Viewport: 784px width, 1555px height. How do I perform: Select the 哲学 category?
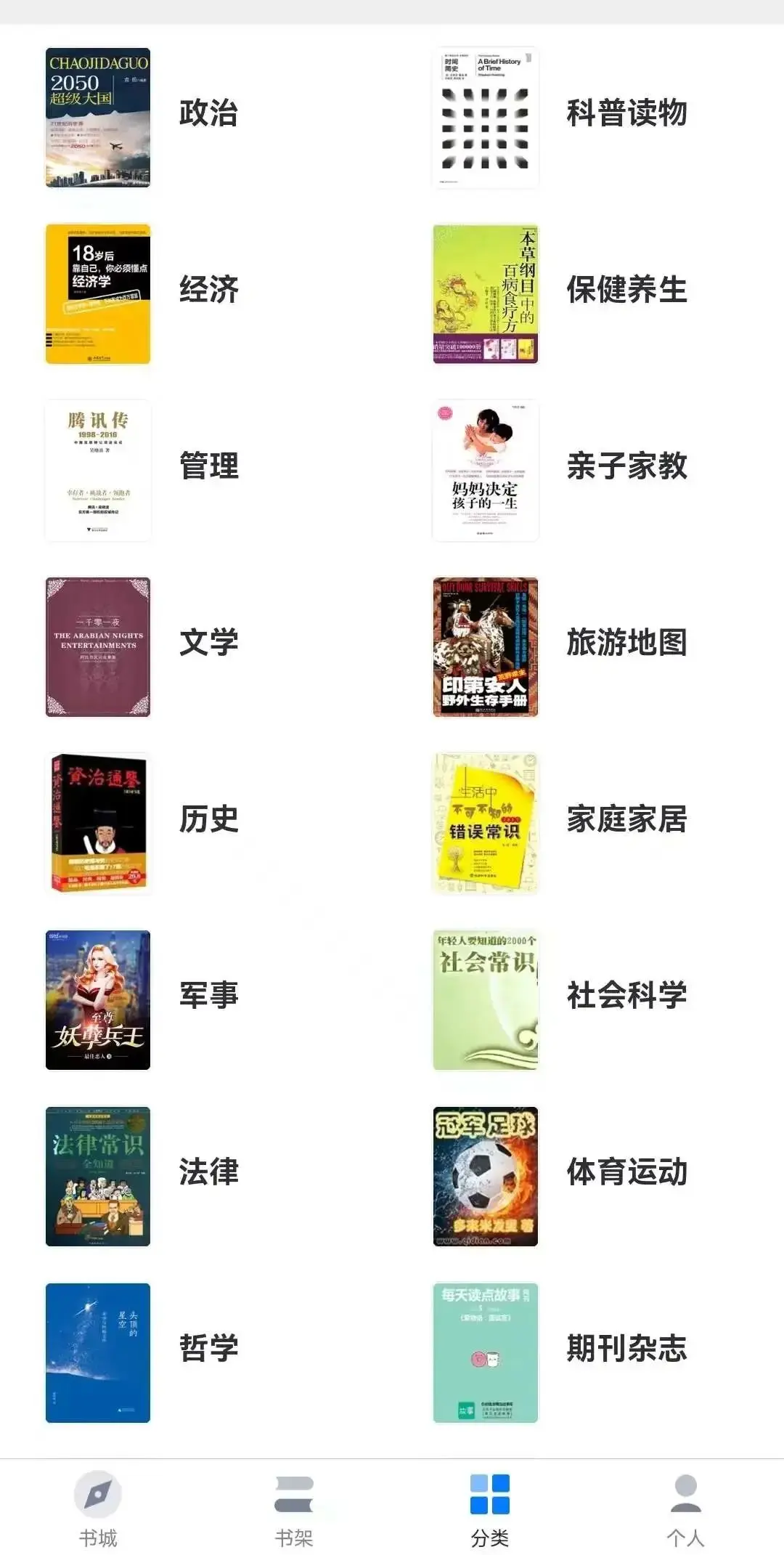208,1349
